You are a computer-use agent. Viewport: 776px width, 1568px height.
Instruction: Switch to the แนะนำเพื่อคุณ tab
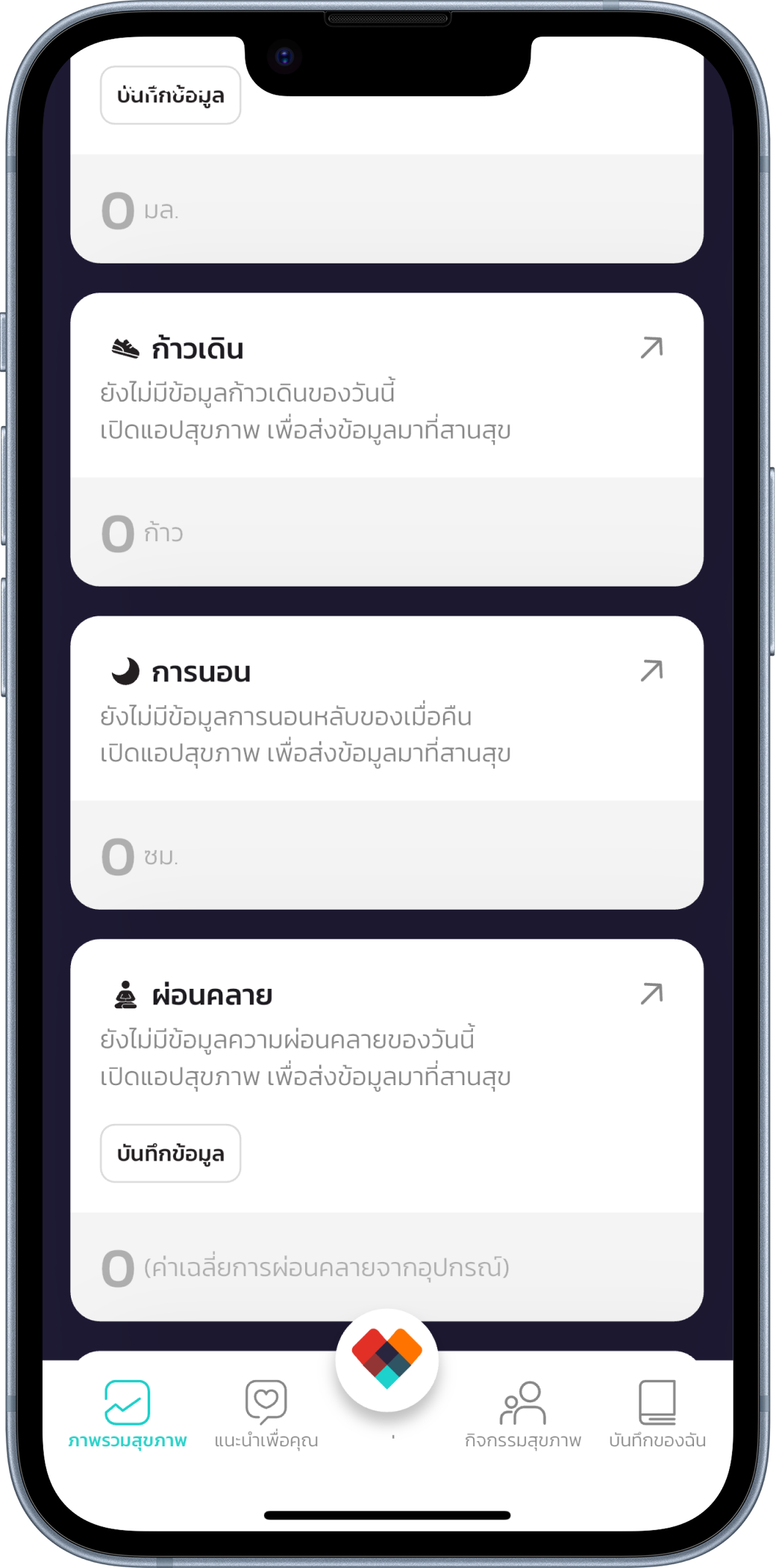[x=266, y=1414]
